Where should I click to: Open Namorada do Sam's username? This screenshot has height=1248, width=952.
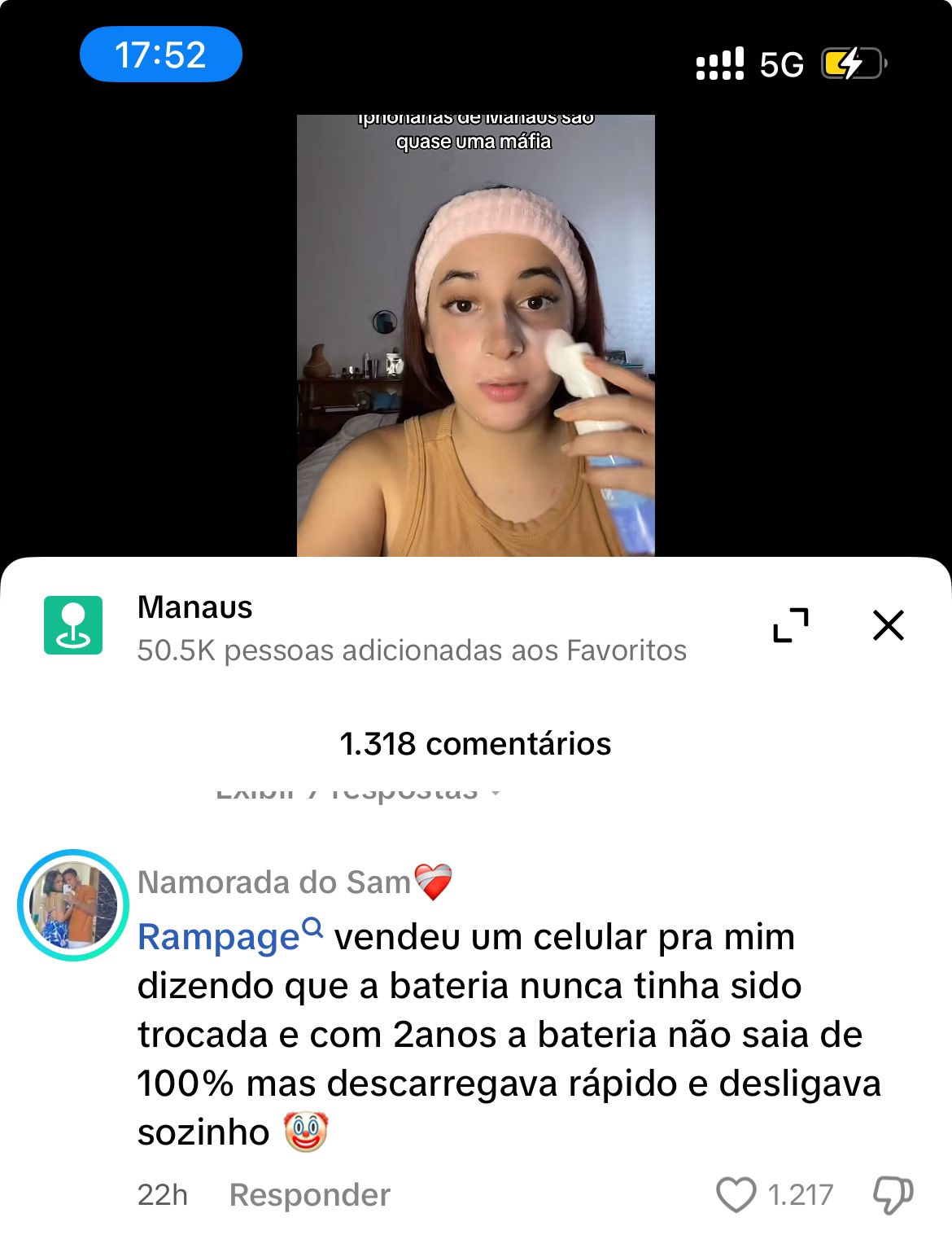point(273,882)
